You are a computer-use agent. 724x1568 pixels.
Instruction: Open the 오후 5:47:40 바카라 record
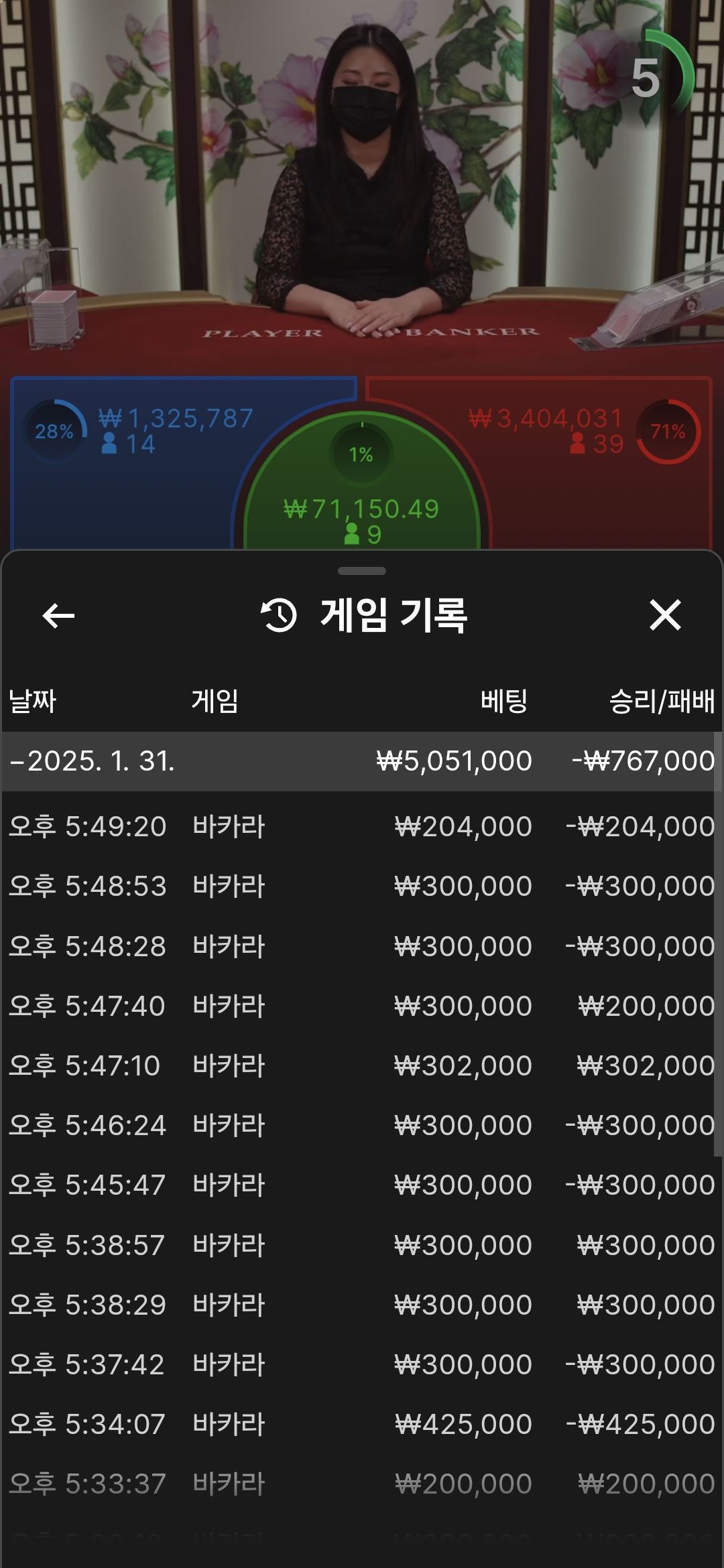click(x=361, y=1006)
